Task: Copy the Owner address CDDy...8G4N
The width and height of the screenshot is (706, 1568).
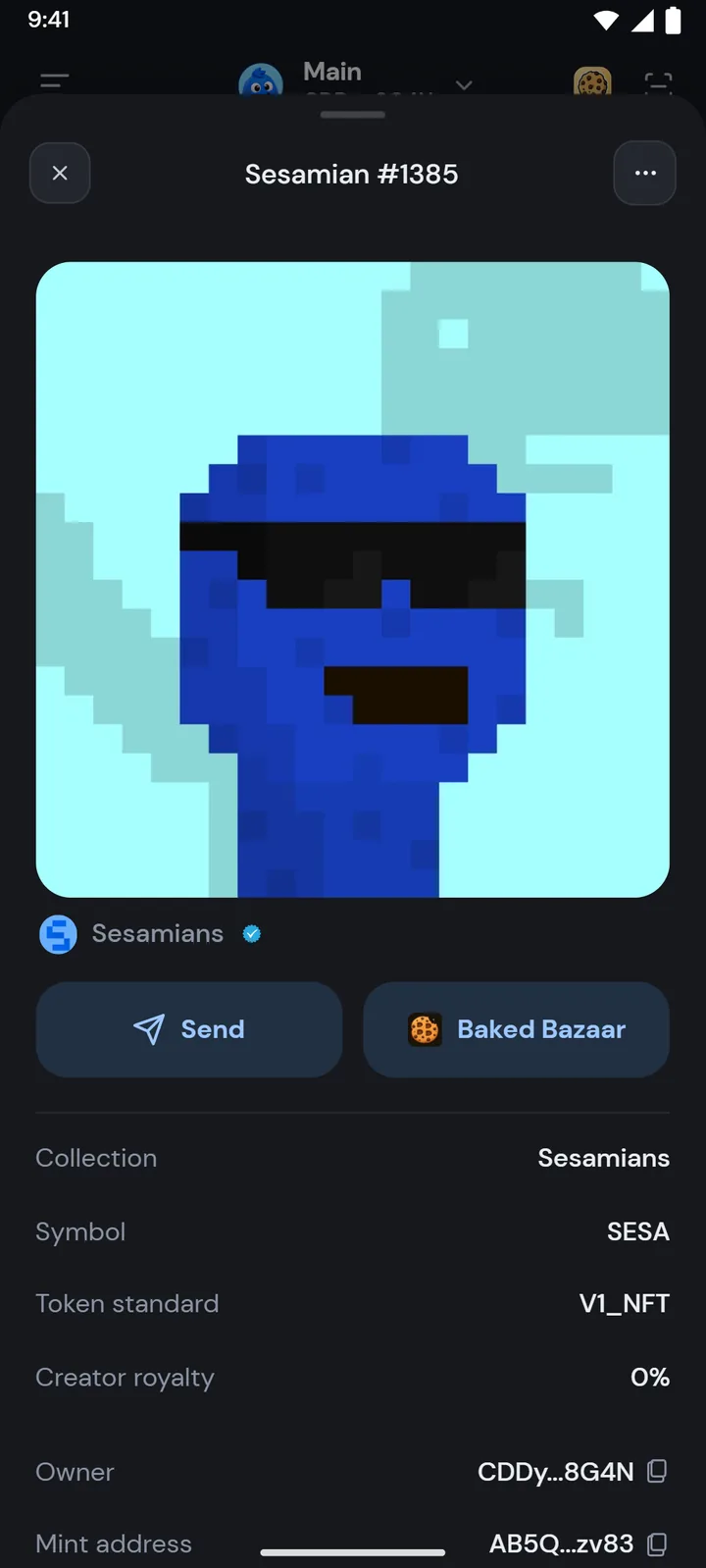Action: (x=658, y=1471)
